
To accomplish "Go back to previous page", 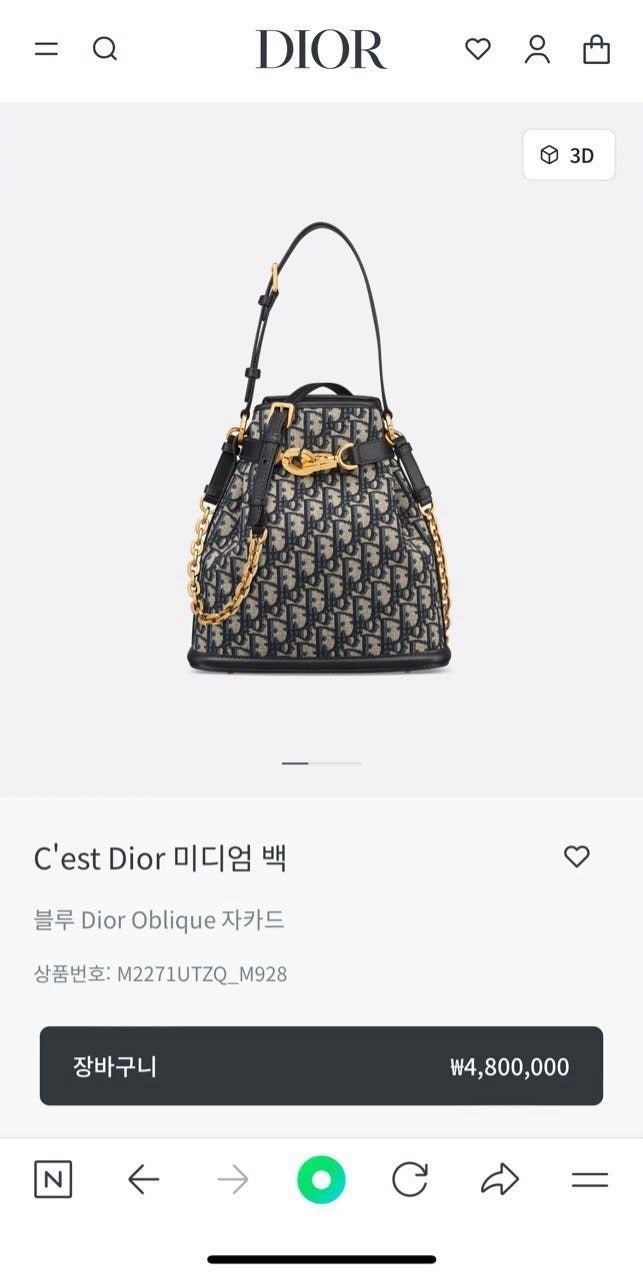I will pos(143,1180).
